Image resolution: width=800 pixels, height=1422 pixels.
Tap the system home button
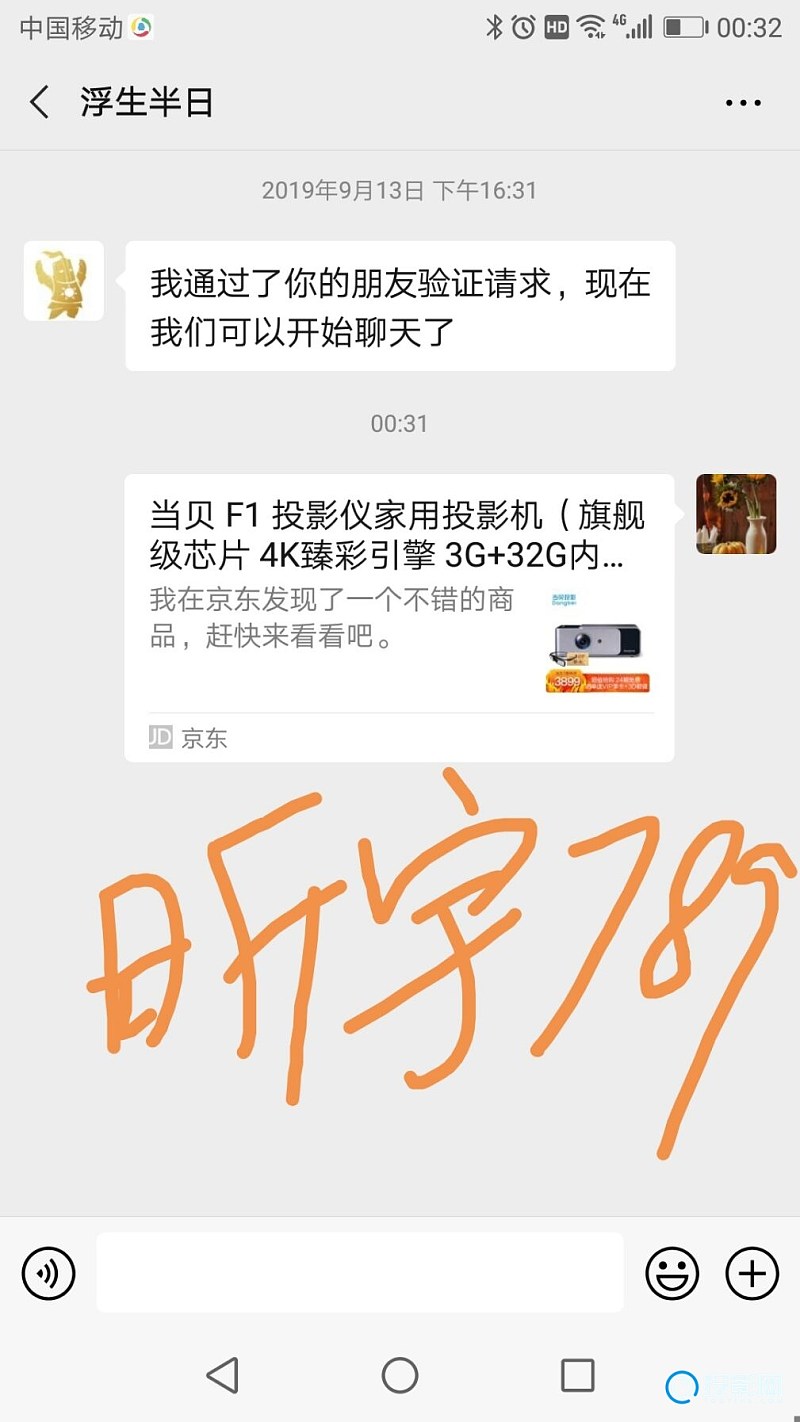[x=400, y=1376]
